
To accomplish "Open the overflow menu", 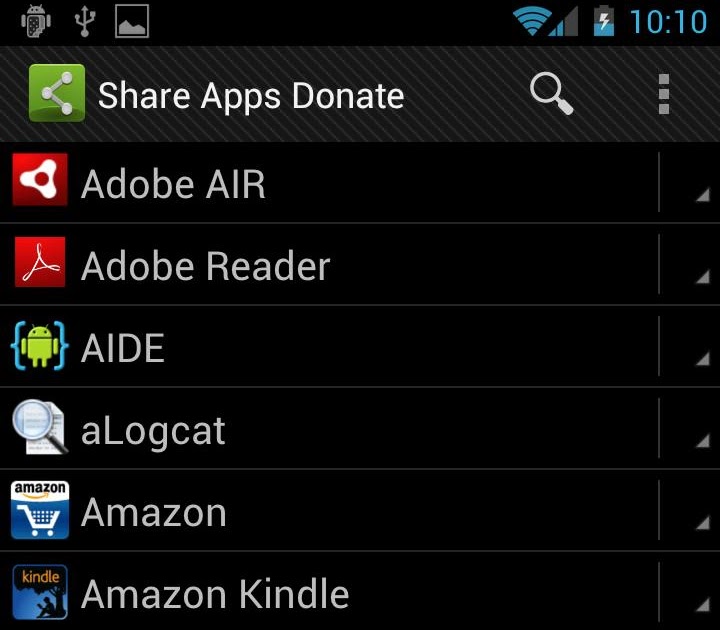I will click(663, 95).
